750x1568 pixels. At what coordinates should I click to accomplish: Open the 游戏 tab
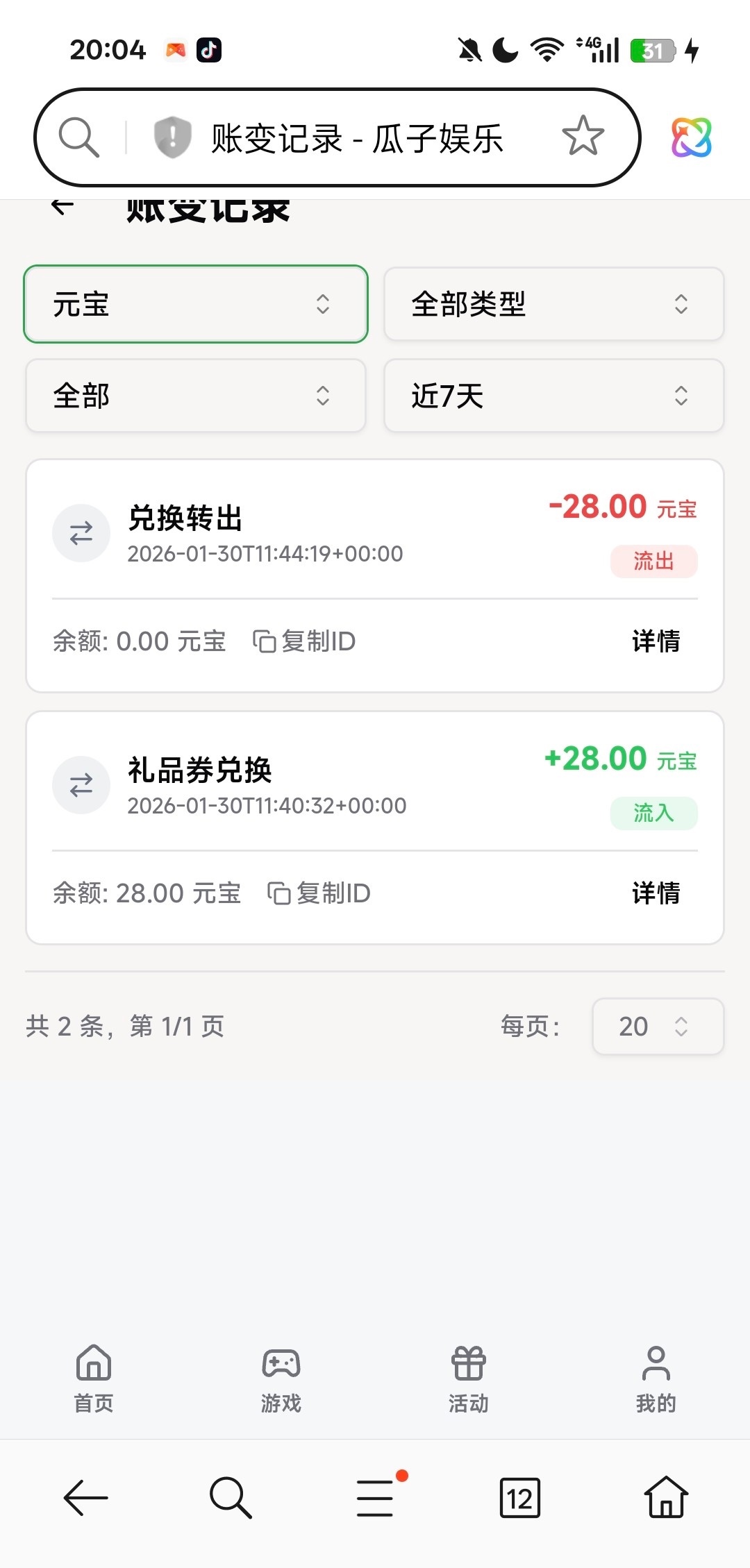coord(281,1379)
